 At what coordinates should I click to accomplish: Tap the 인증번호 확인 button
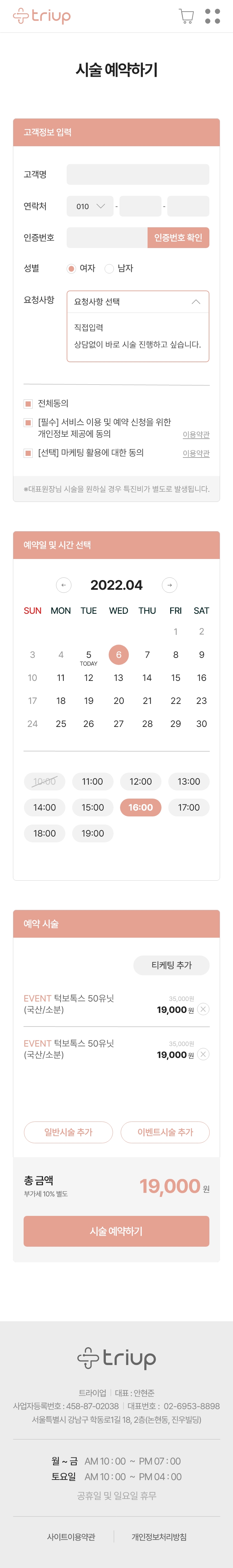click(x=178, y=237)
